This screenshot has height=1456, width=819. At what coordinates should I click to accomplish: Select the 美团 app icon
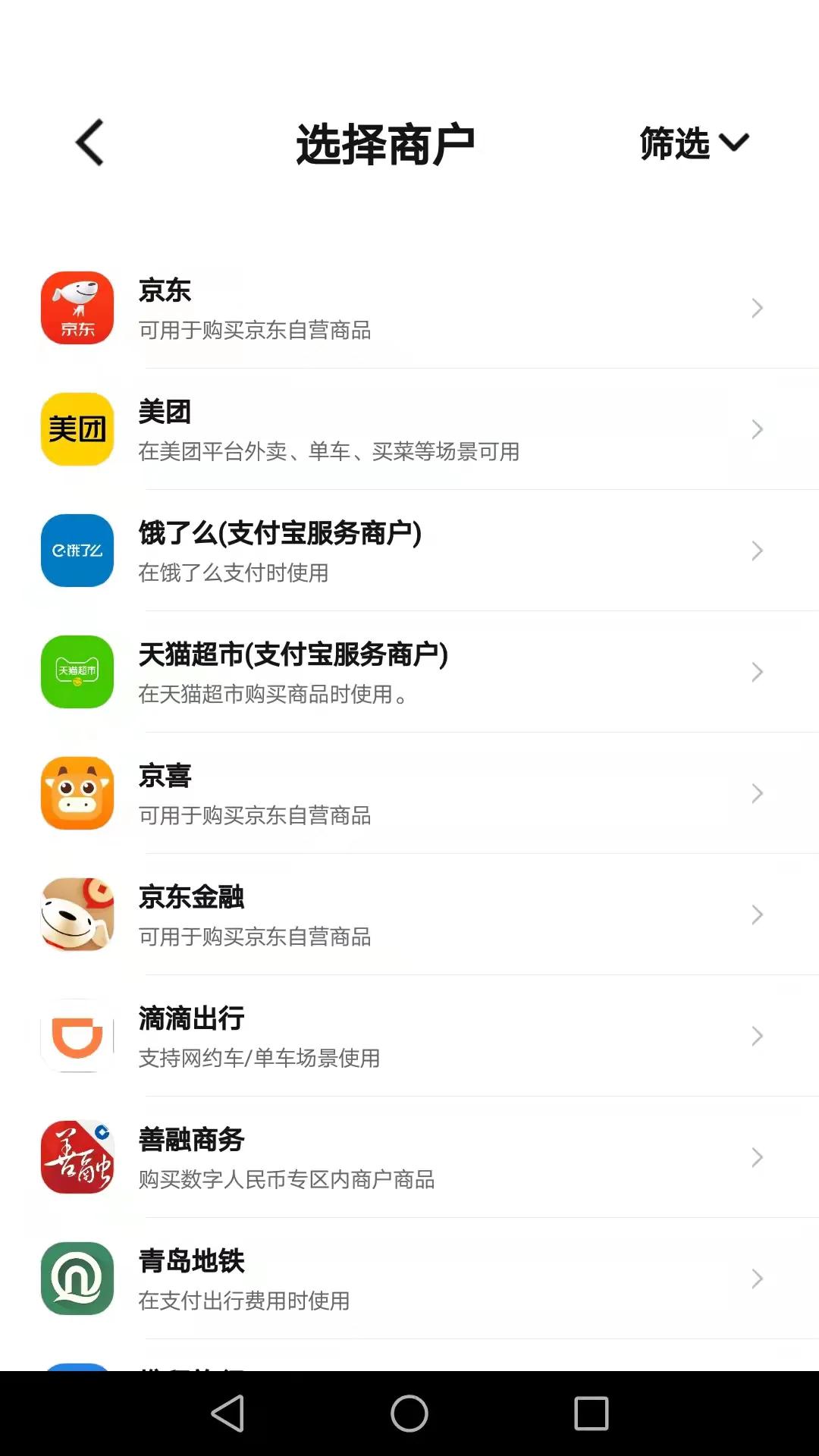pos(77,429)
